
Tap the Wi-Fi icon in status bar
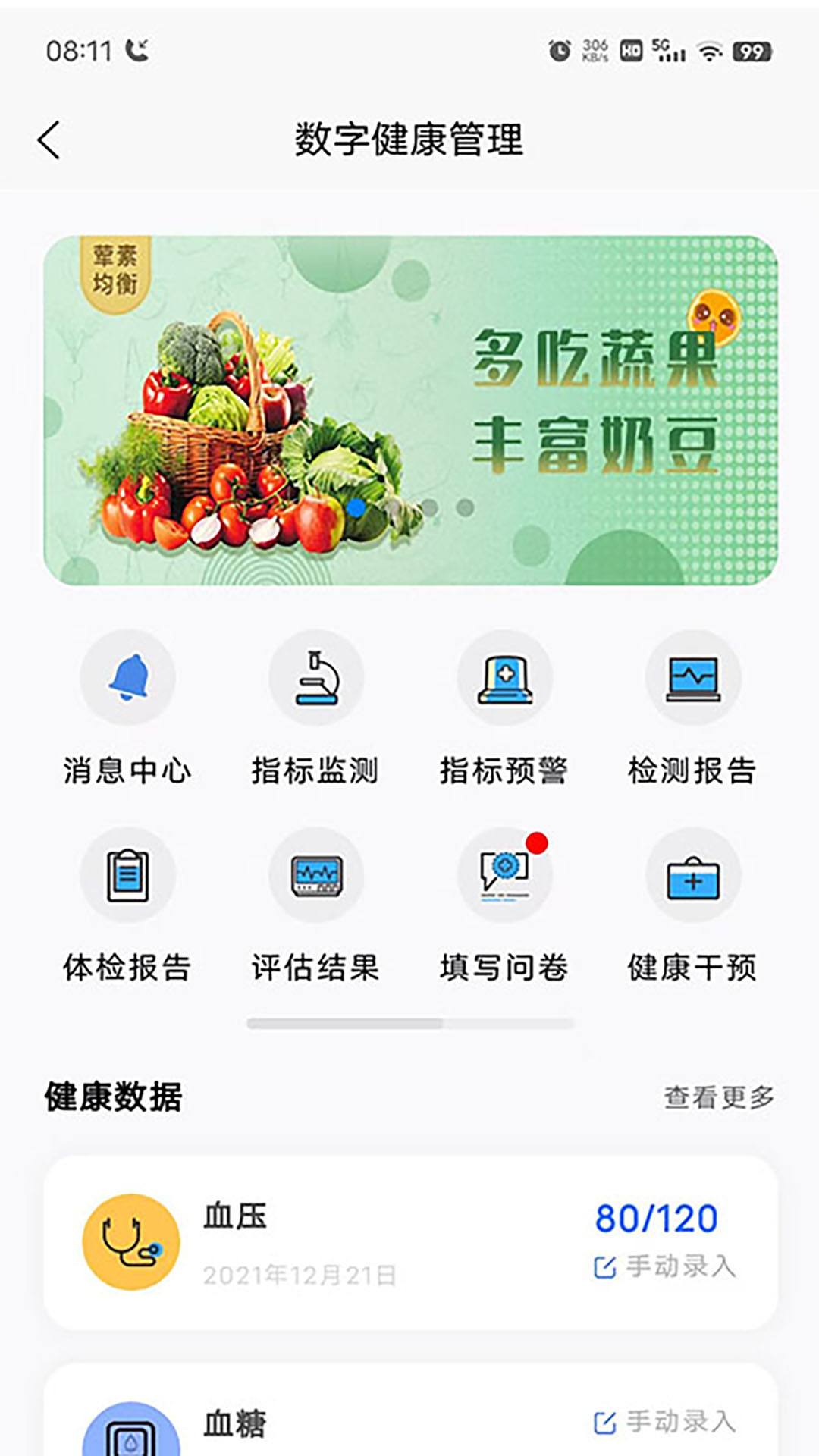[x=709, y=52]
